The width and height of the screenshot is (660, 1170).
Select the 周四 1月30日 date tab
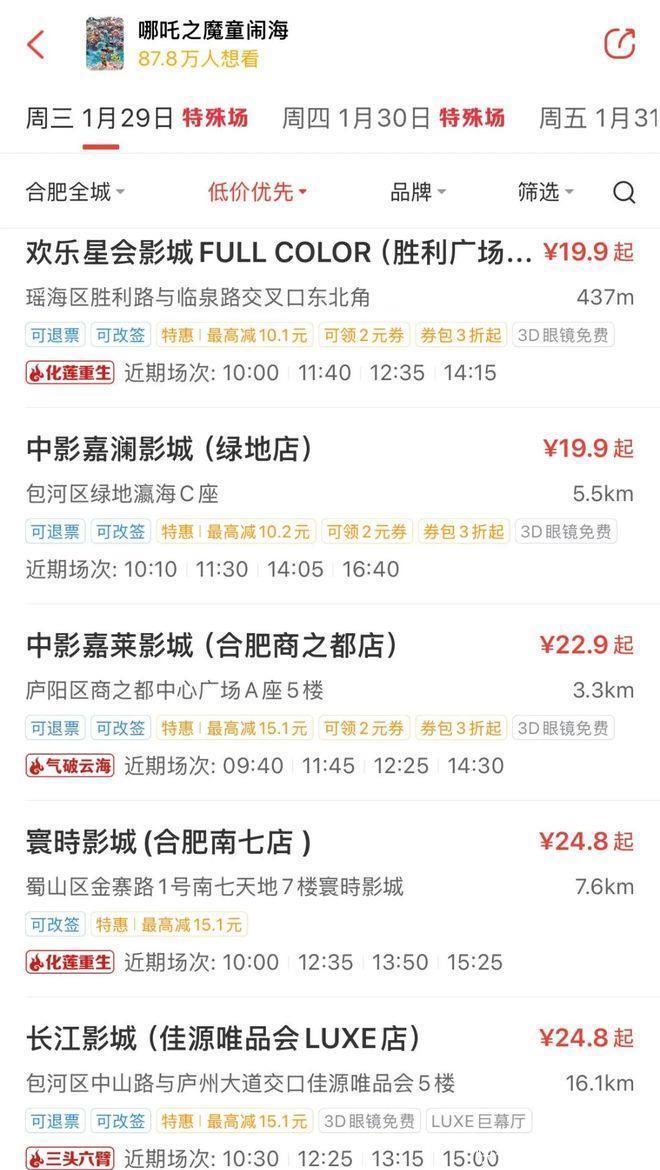point(392,118)
